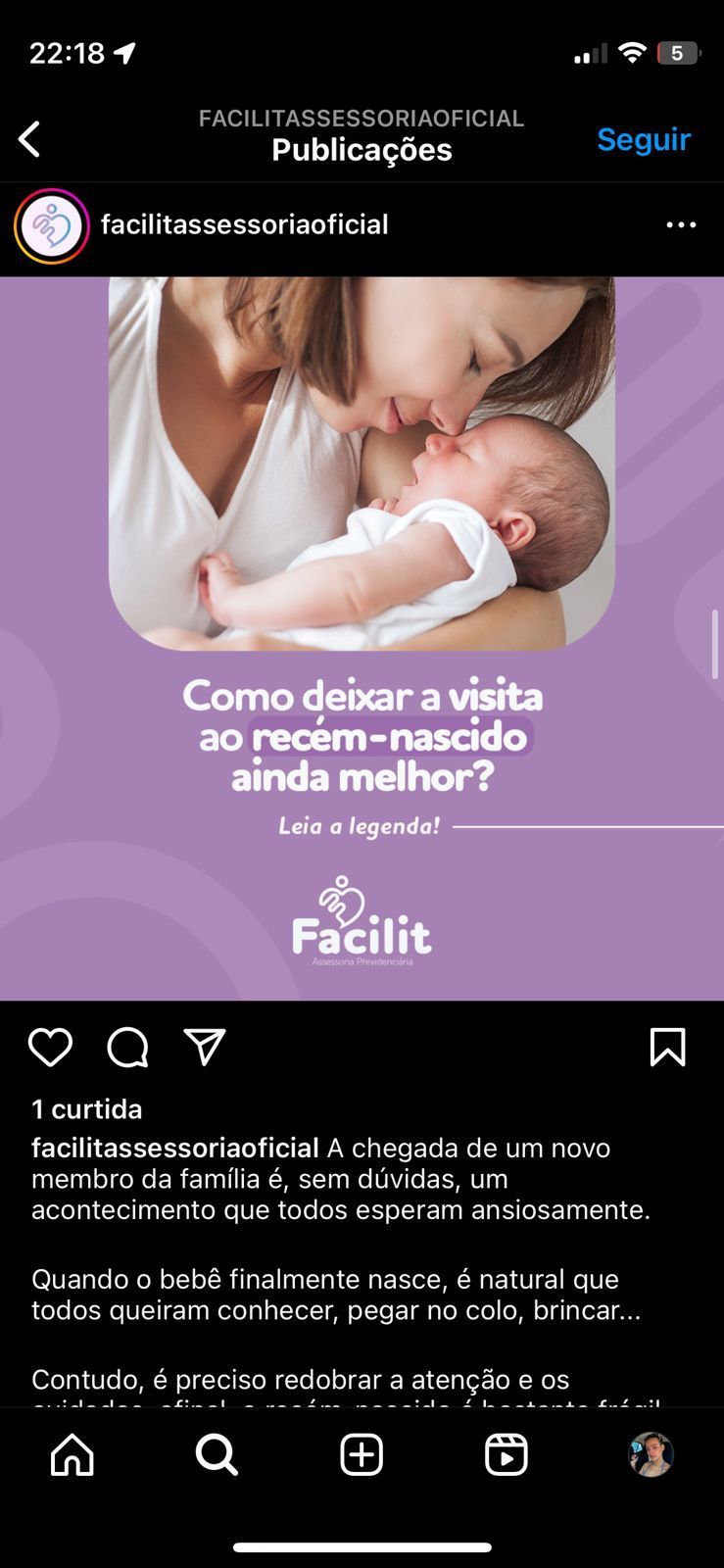Open the post's three-dot options menu

681,224
